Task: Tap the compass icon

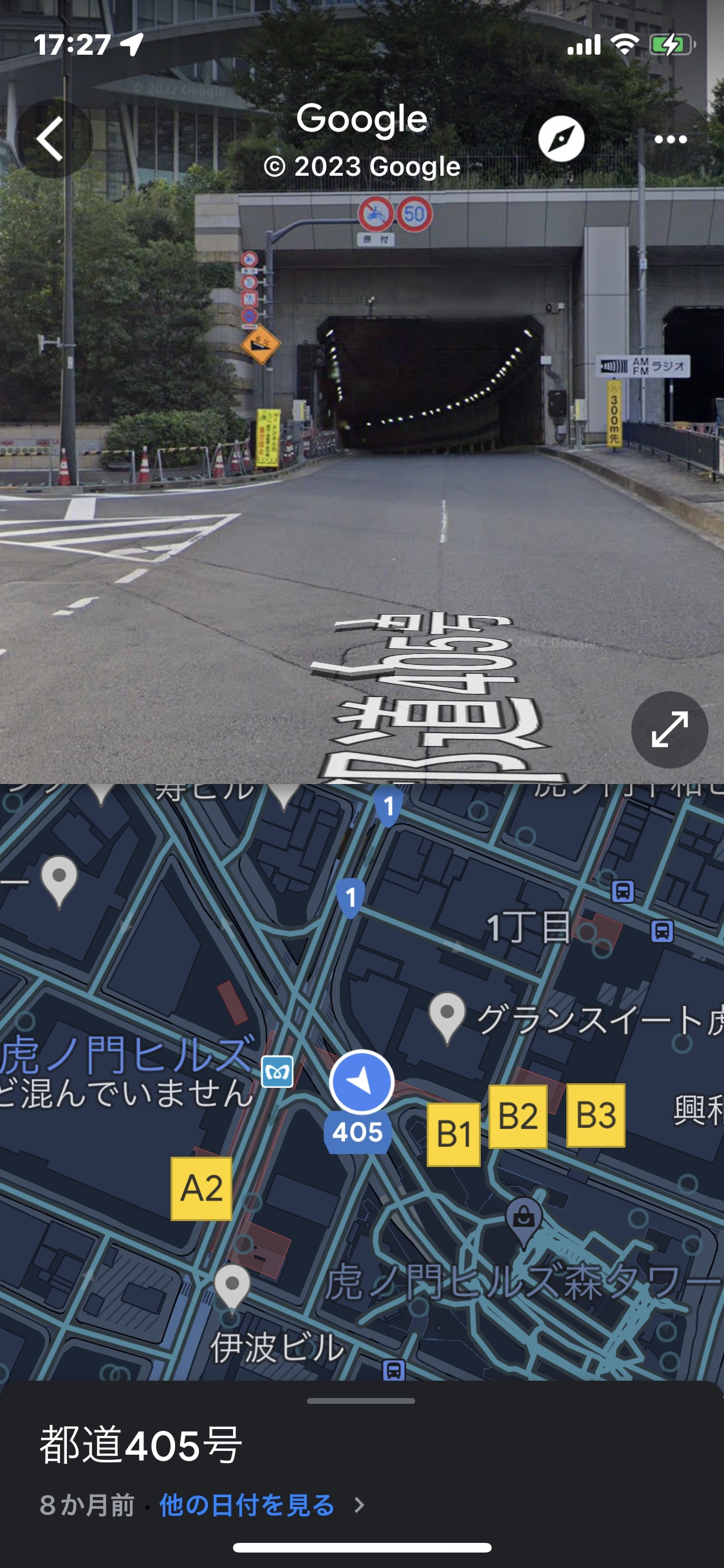Action: (x=561, y=138)
